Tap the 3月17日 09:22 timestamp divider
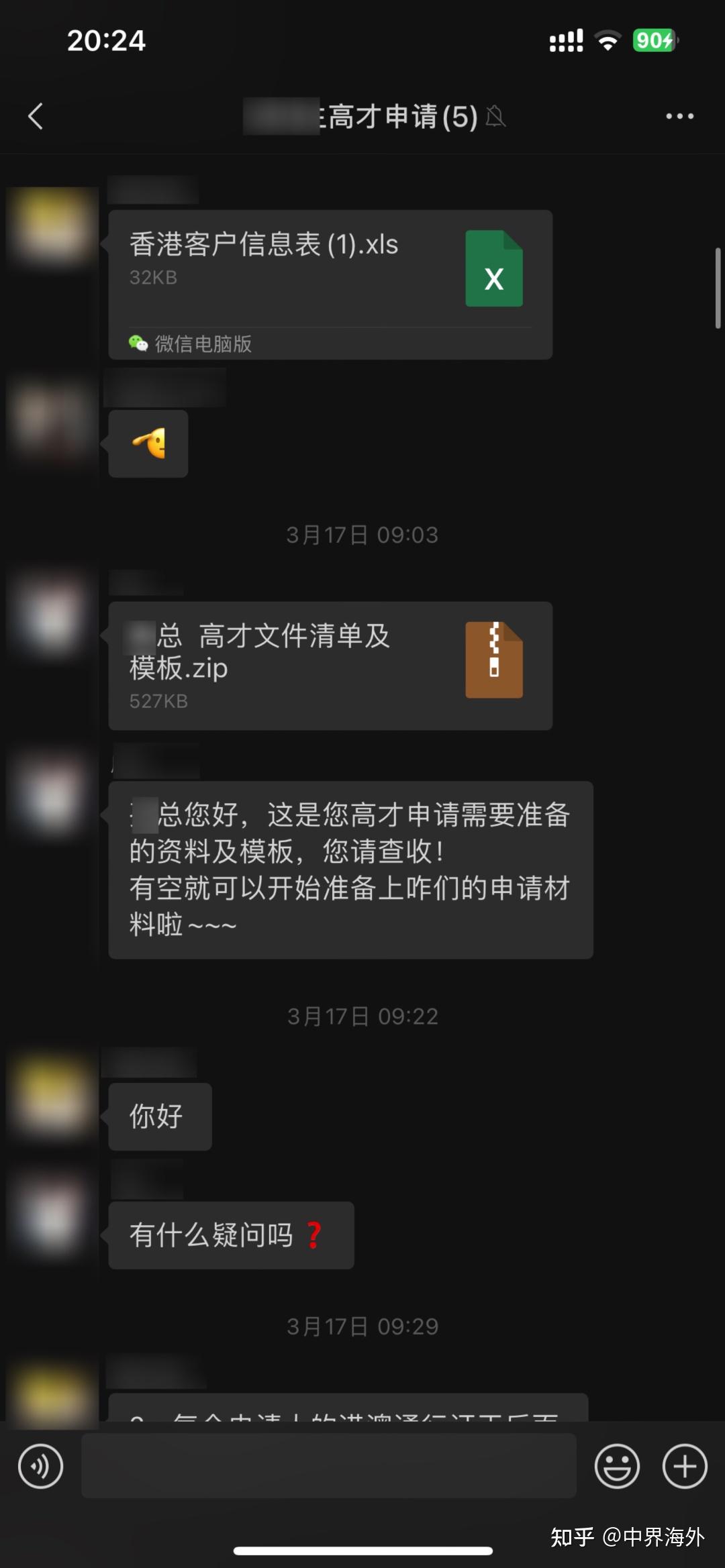The image size is (725, 1568). (362, 1016)
